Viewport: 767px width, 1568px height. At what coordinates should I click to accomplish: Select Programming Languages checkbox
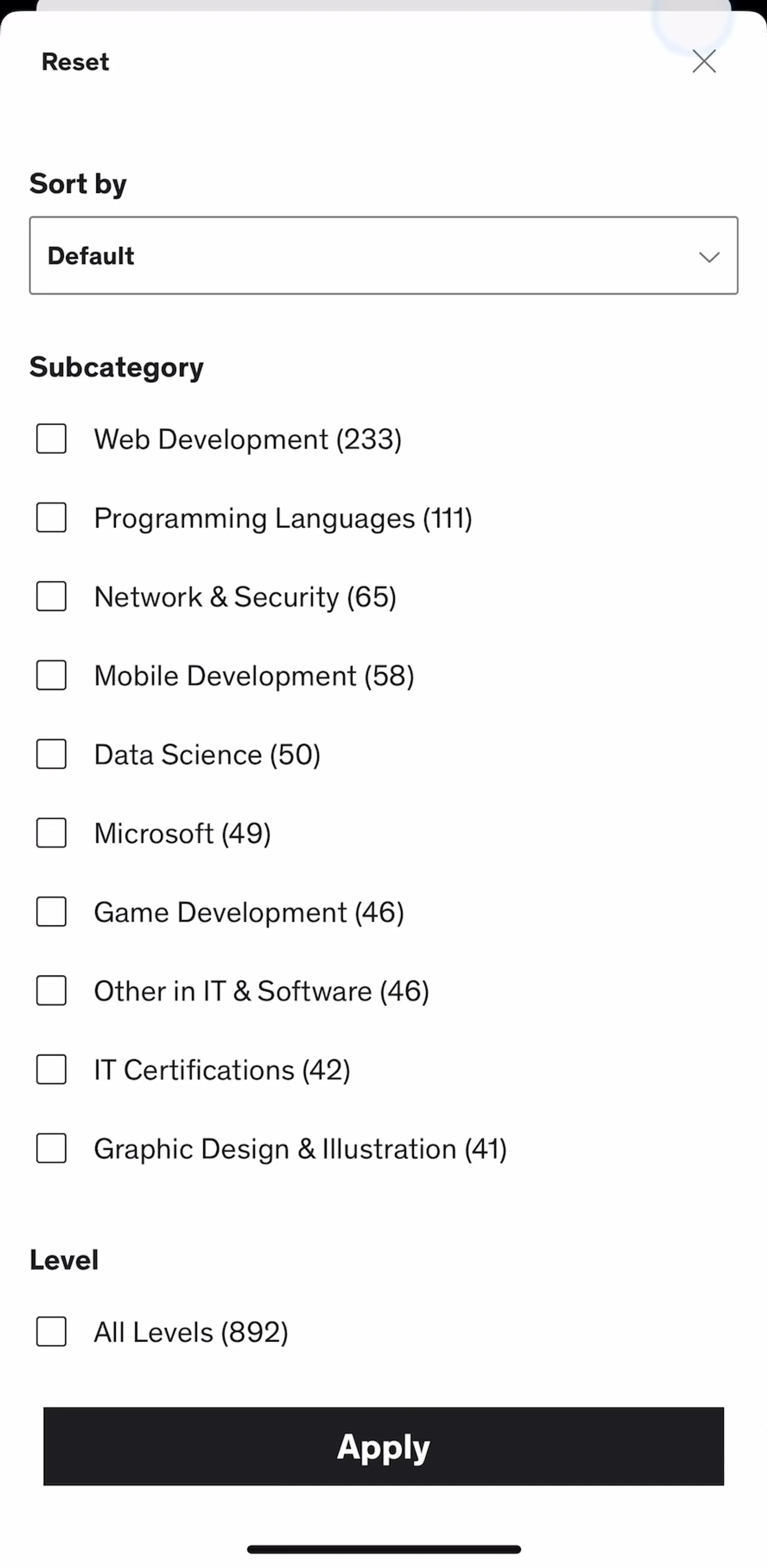tap(51, 518)
